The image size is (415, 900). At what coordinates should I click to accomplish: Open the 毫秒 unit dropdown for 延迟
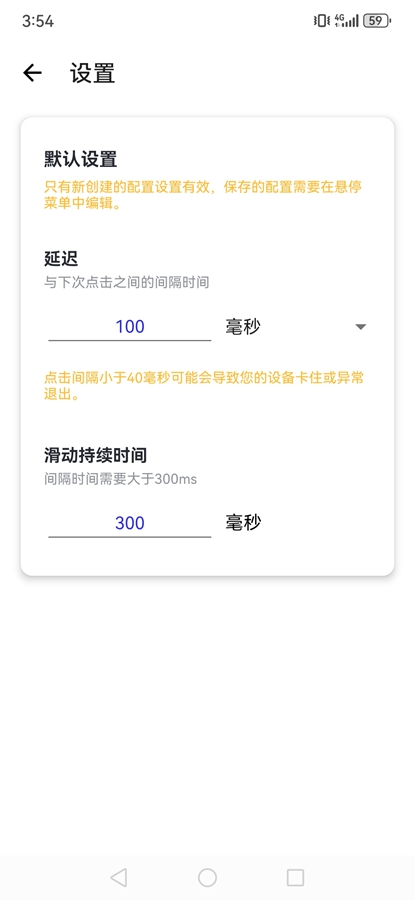[296, 327]
